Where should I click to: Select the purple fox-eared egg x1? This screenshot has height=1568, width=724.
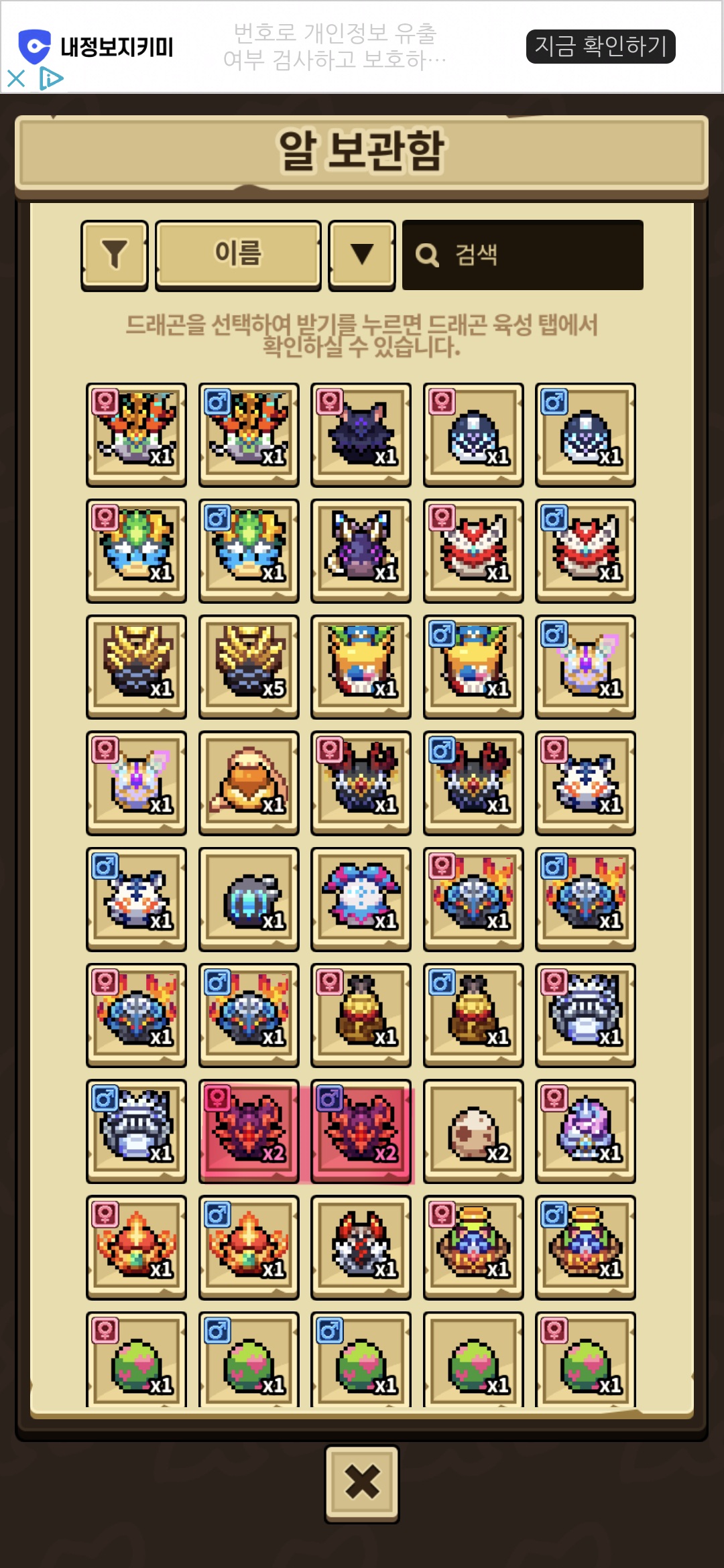tap(361, 550)
